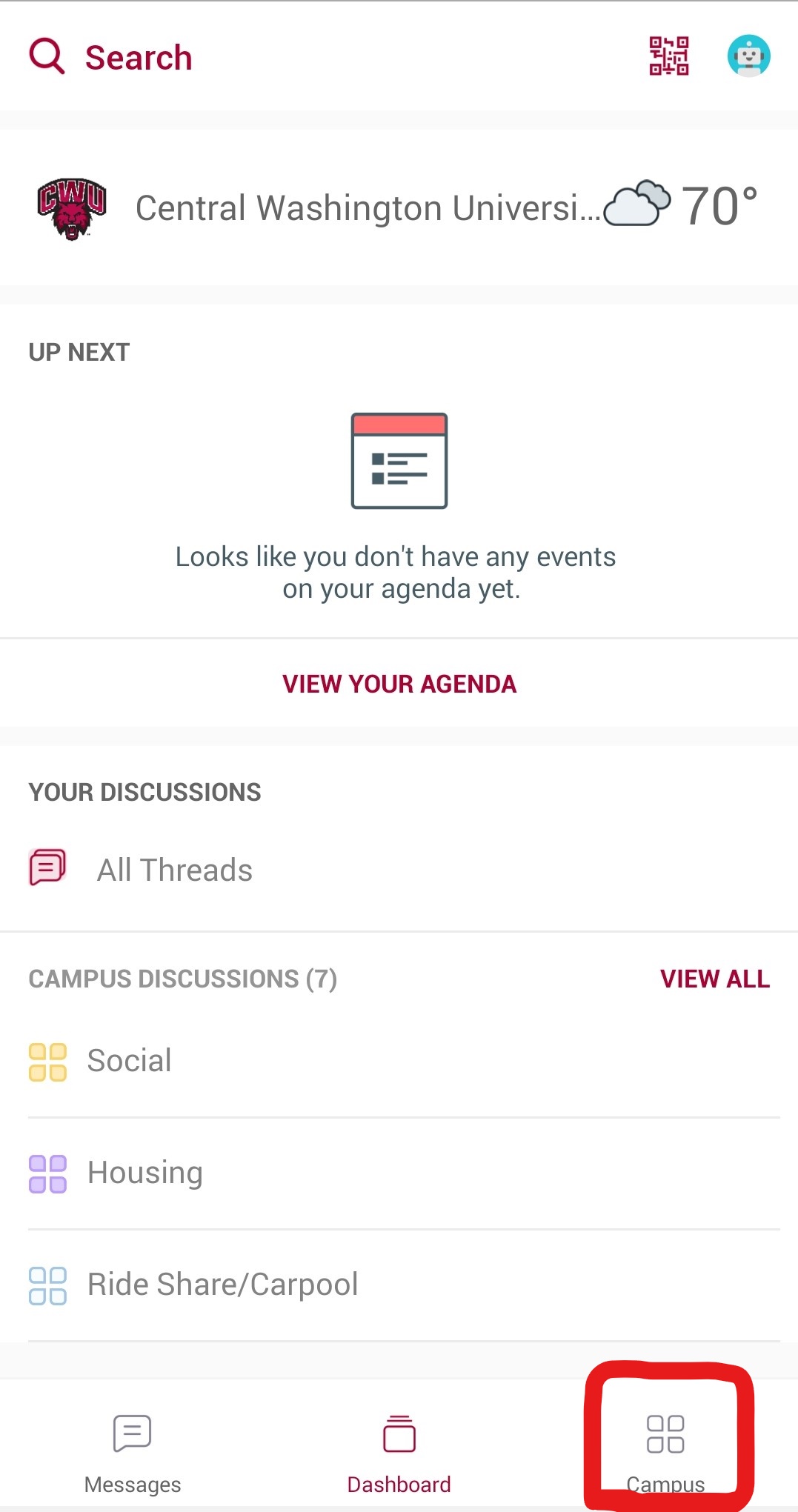Screen dimensions: 798x1512
Task: Open All Threads discussions
Action: [175, 870]
